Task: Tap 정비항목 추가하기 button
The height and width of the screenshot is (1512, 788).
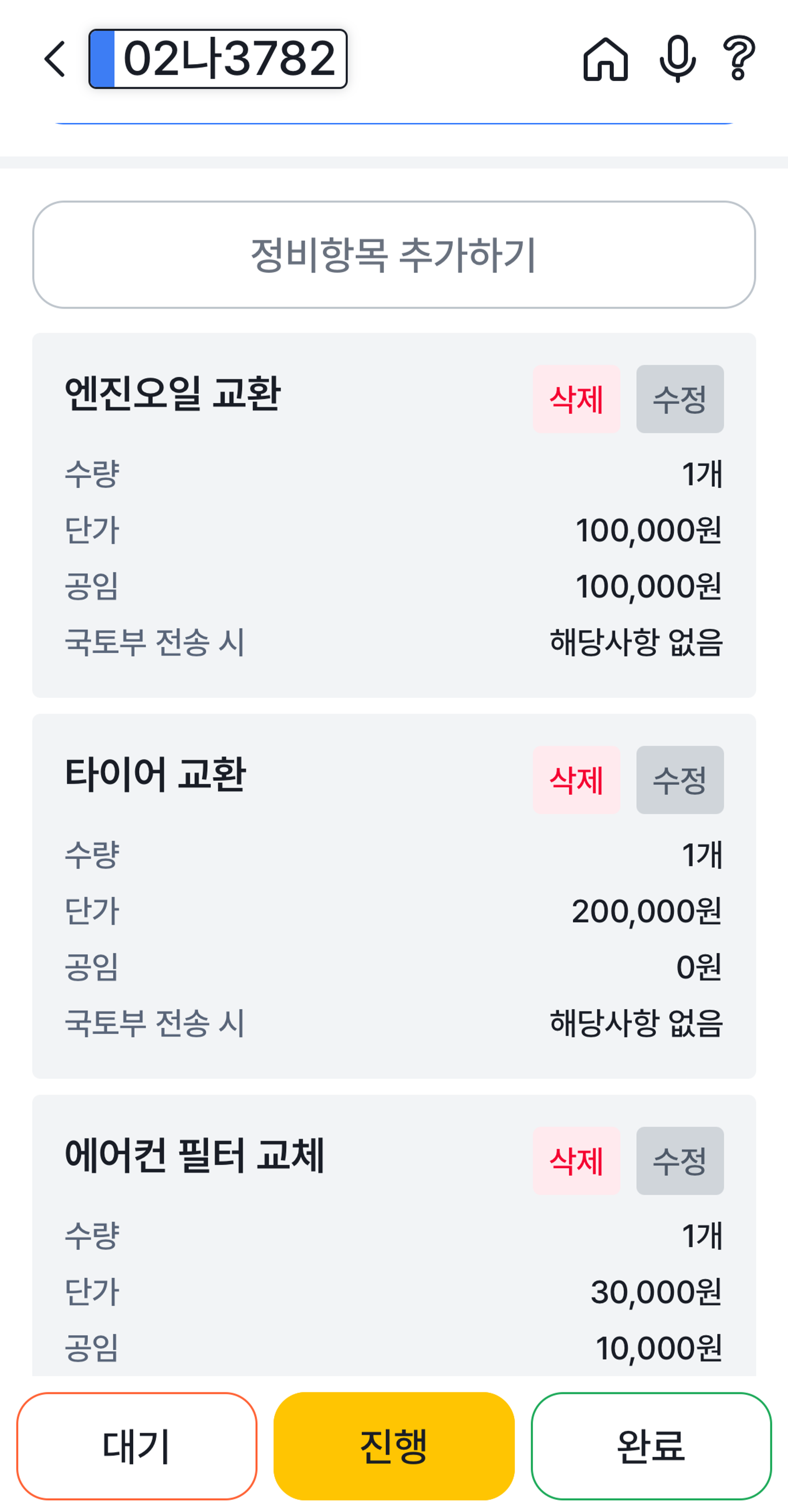Action: [394, 255]
